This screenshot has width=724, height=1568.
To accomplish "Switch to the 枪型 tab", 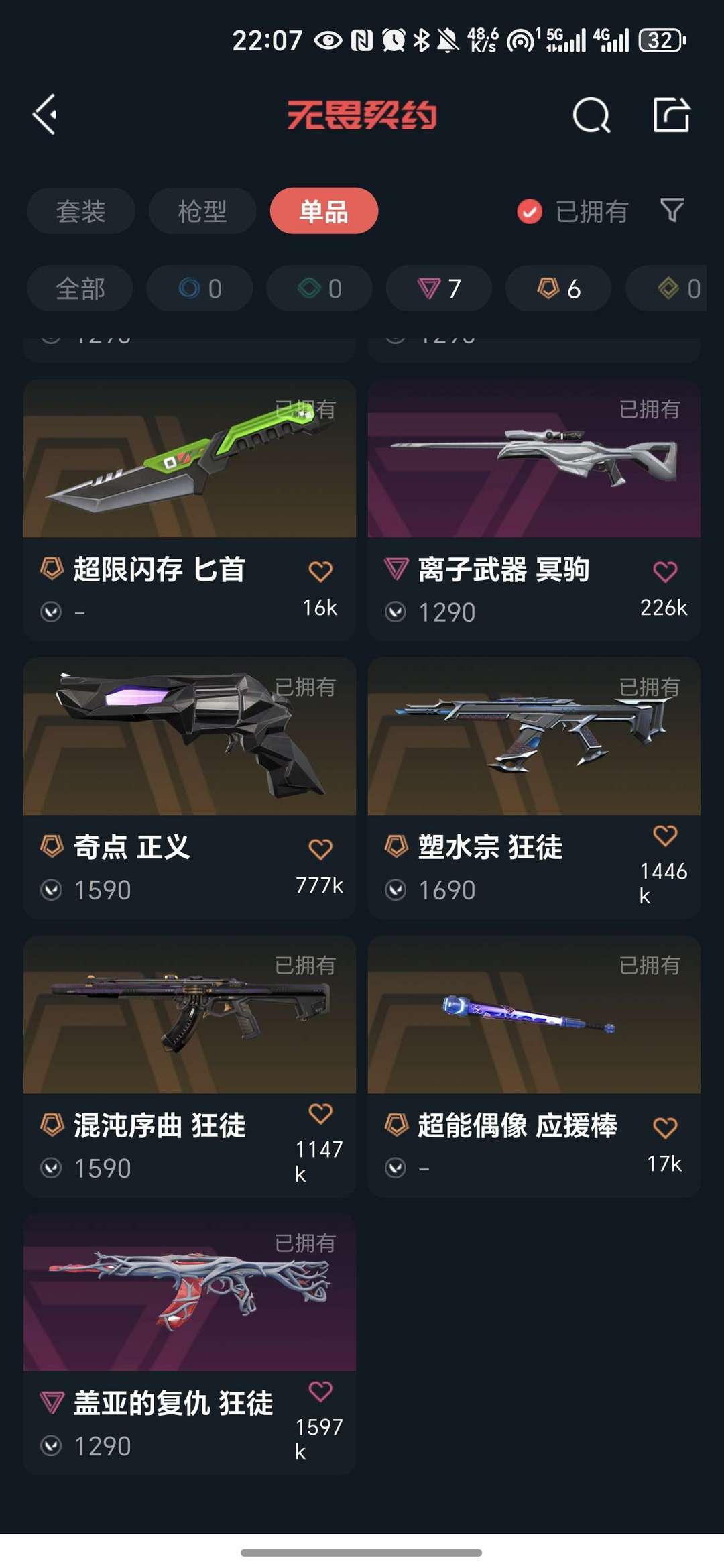I will click(202, 211).
